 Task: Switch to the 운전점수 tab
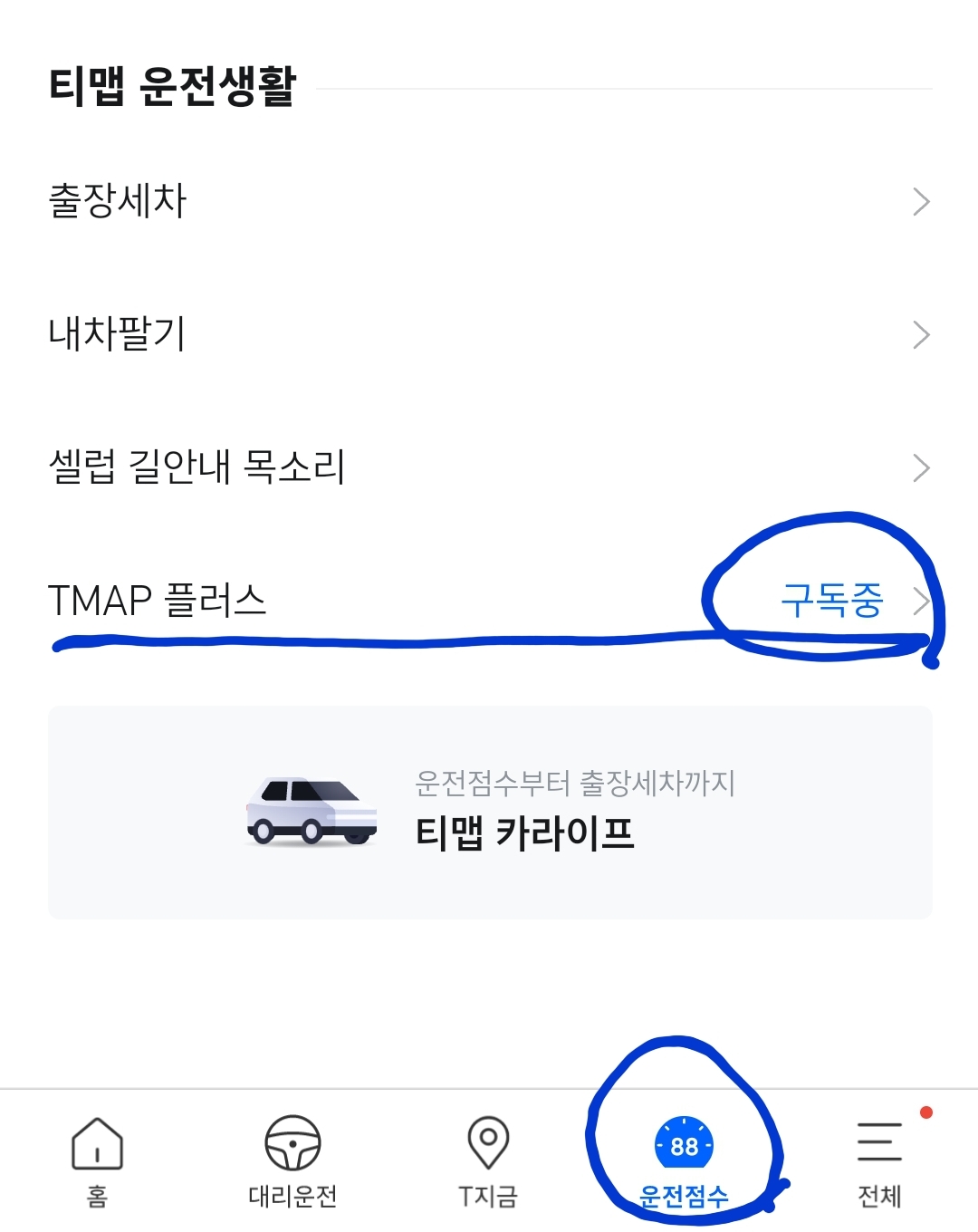[x=686, y=1169]
